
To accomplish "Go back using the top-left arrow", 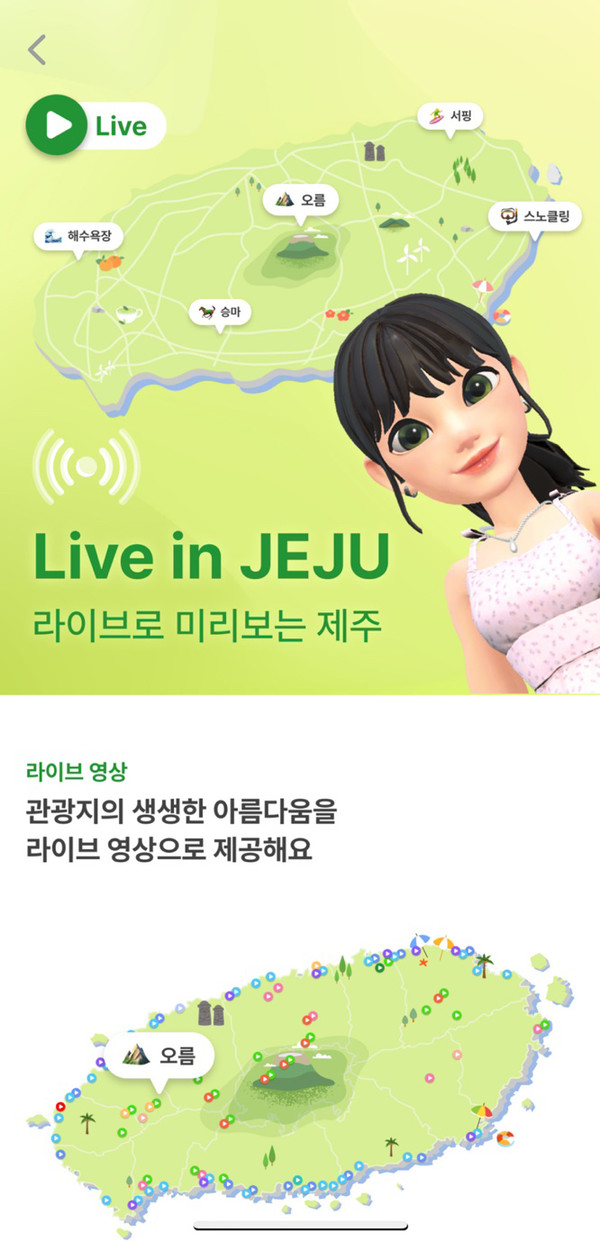I will coord(38,50).
